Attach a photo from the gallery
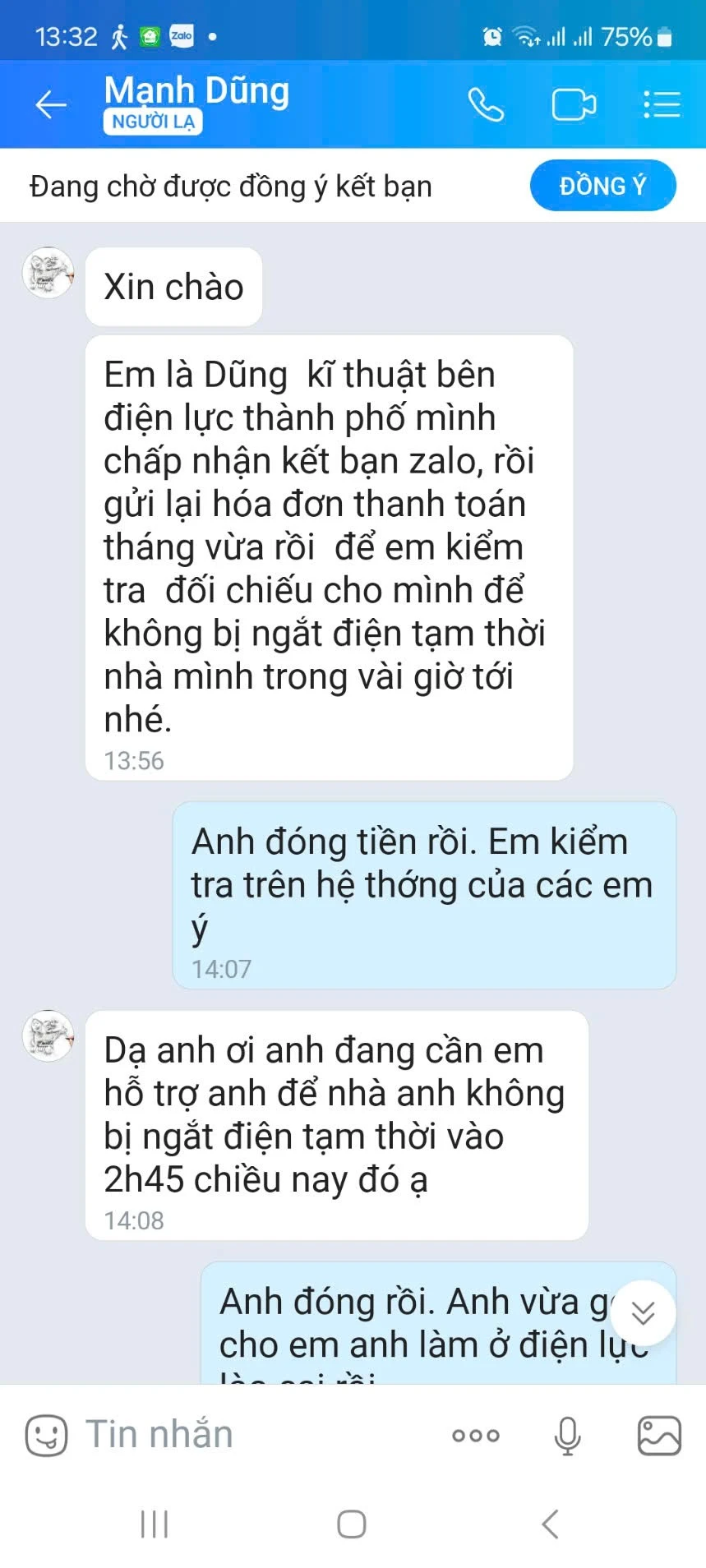The width and height of the screenshot is (706, 1568). 659,1436
